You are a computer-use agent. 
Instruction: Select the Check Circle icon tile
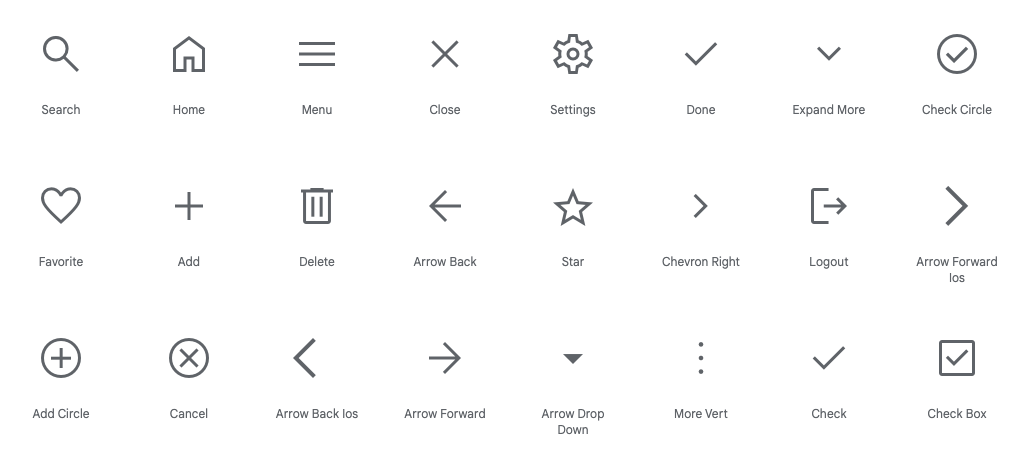tap(957, 54)
